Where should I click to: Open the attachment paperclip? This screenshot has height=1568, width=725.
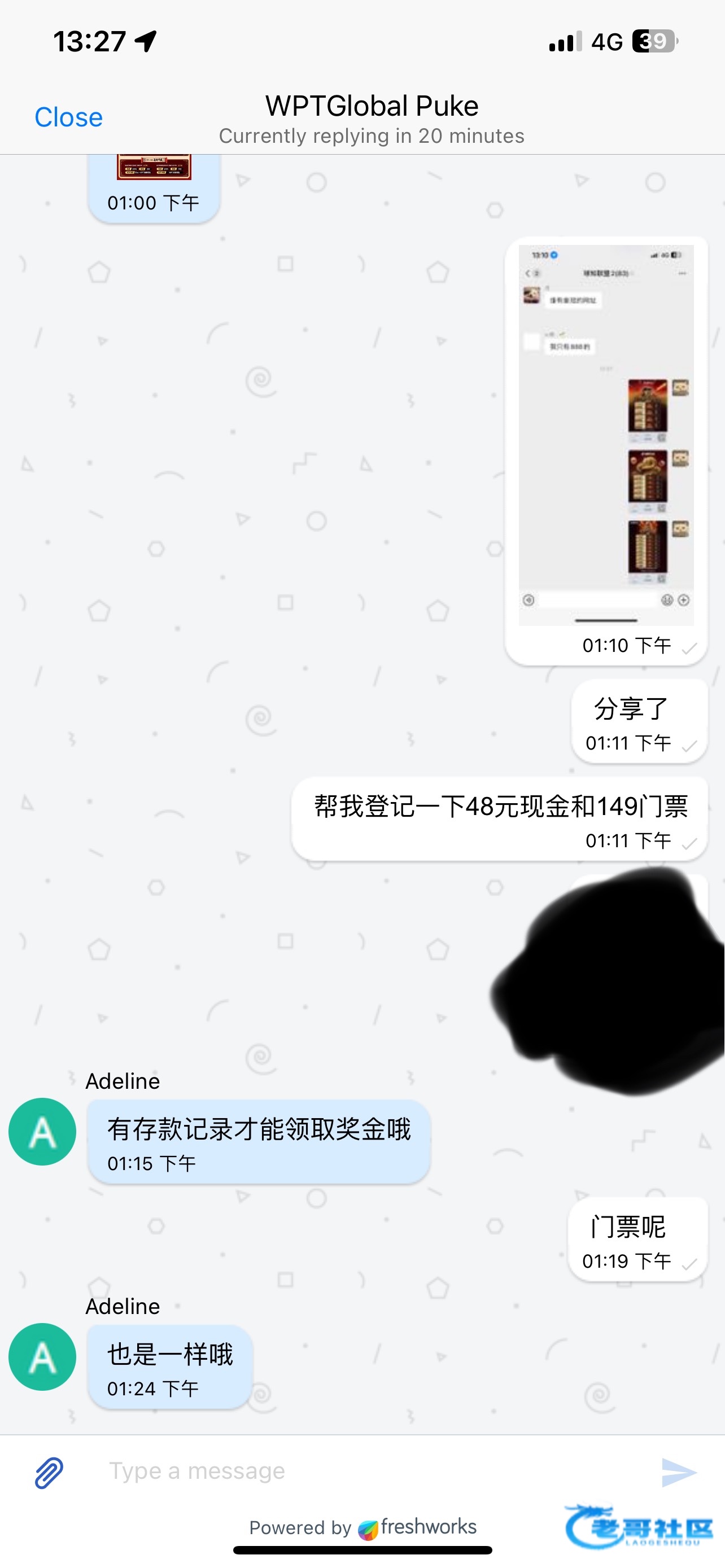(49, 1472)
